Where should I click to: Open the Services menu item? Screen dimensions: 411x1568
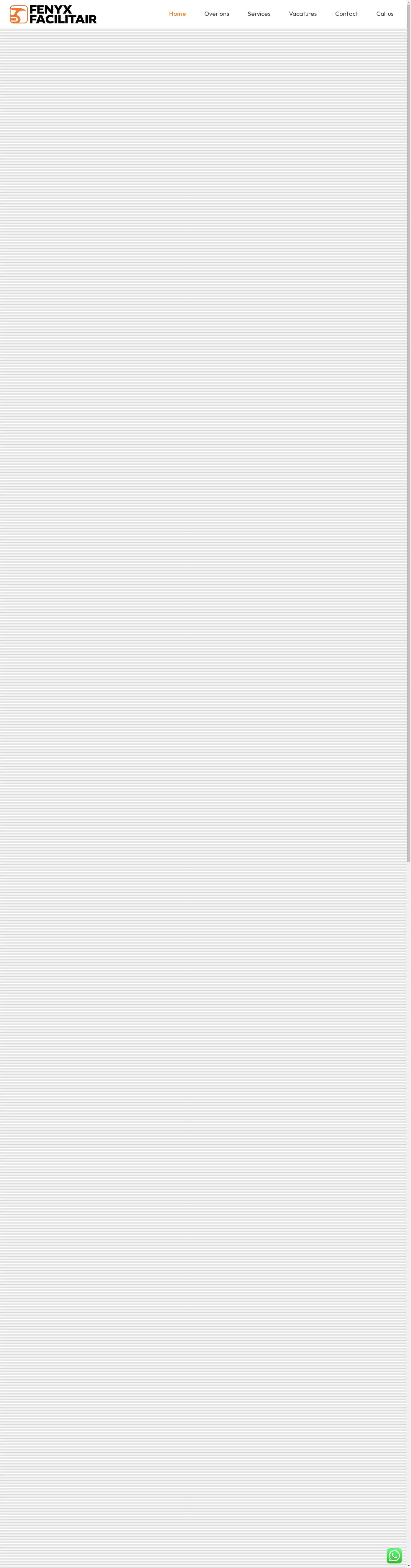coord(259,14)
